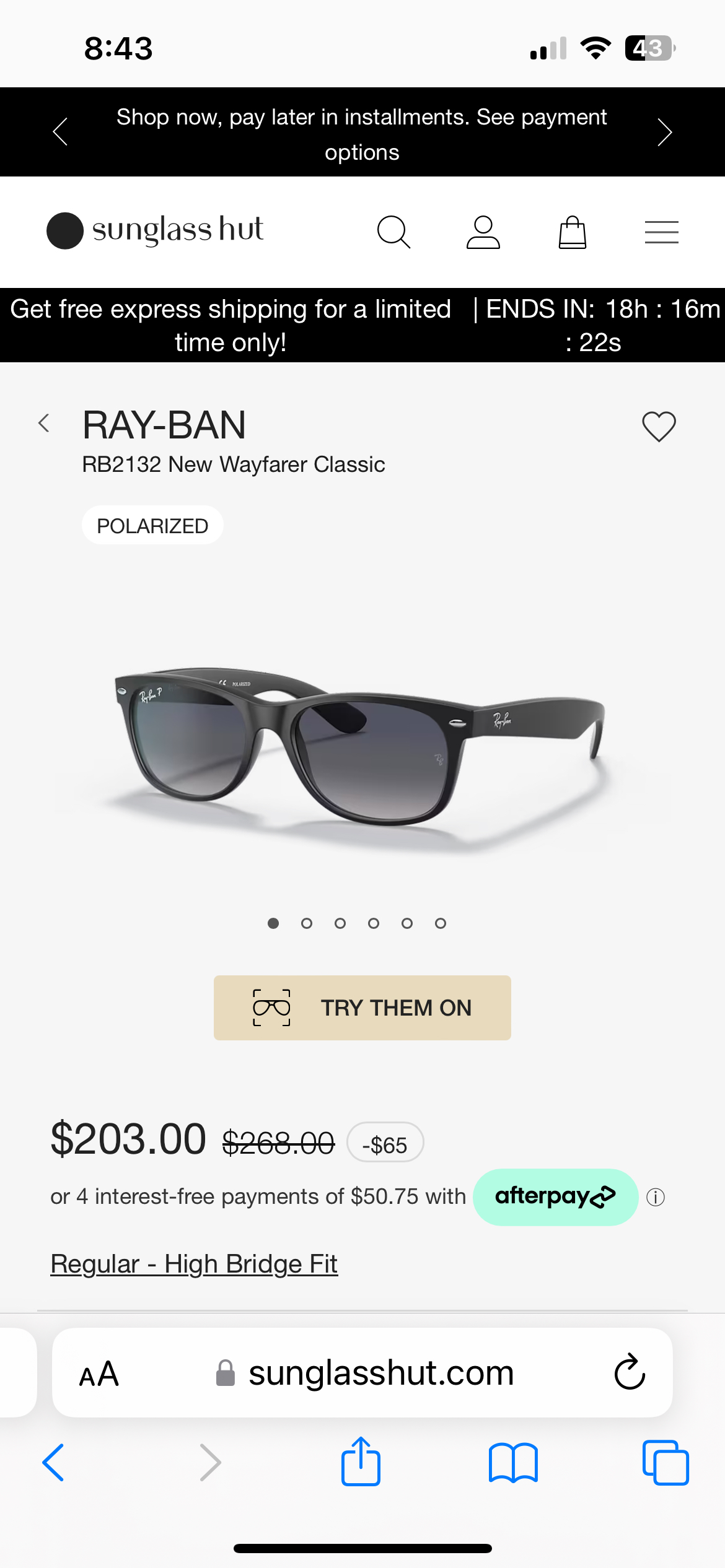This screenshot has width=725, height=1568.
Task: Reload the sunglasshut.com page
Action: [630, 1372]
